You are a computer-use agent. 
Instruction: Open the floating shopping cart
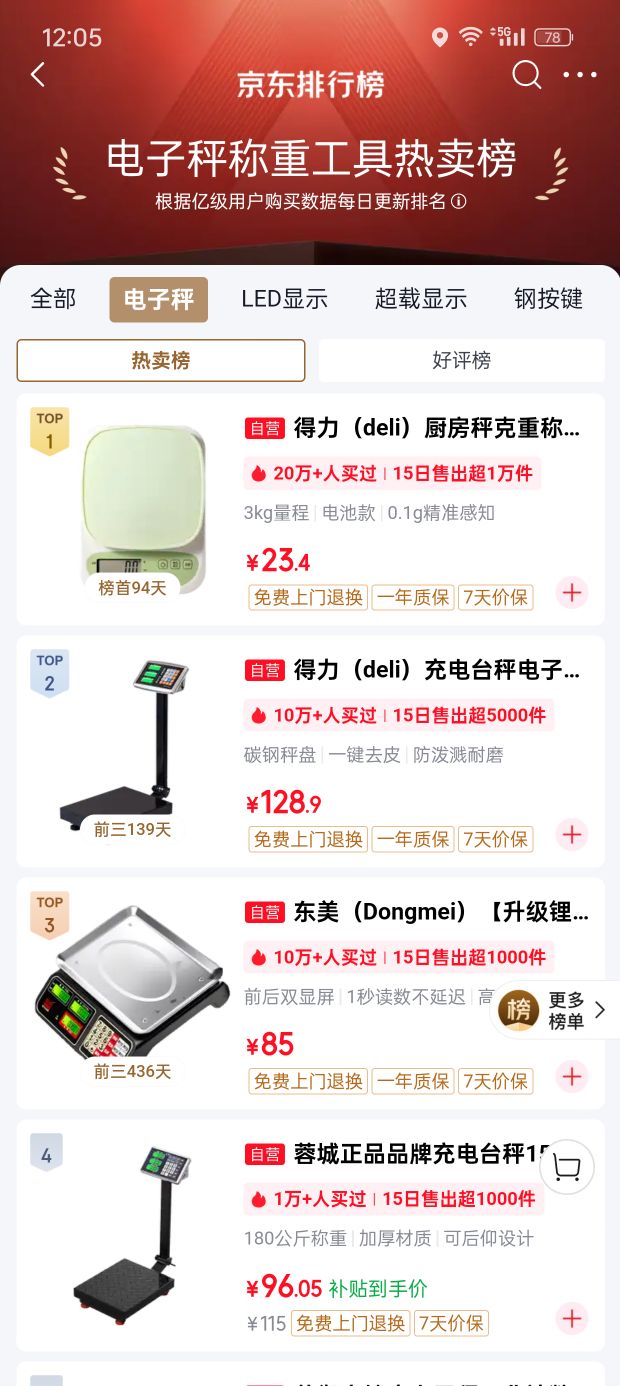pos(567,1167)
